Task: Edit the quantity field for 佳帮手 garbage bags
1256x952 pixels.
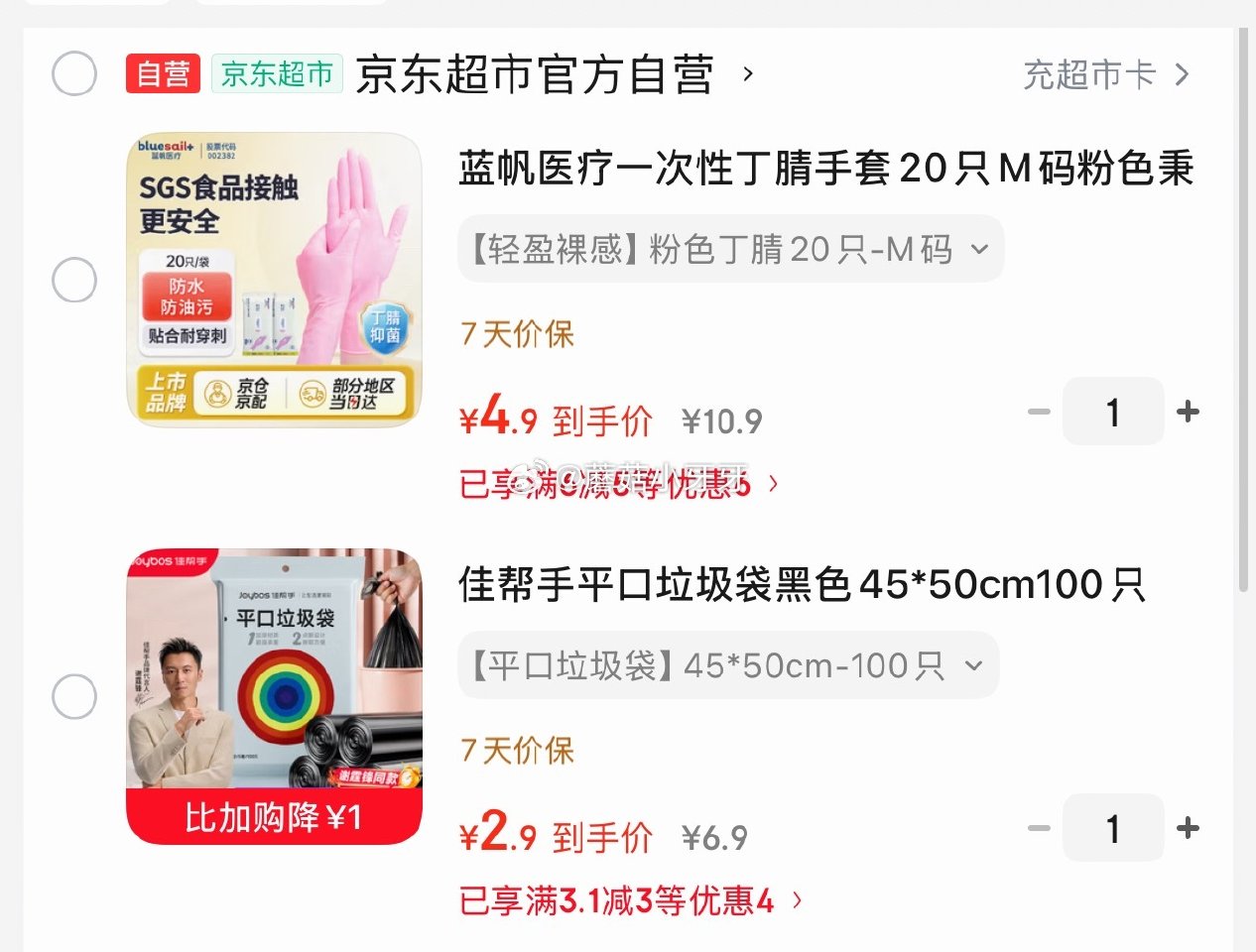Action: tap(1112, 828)
